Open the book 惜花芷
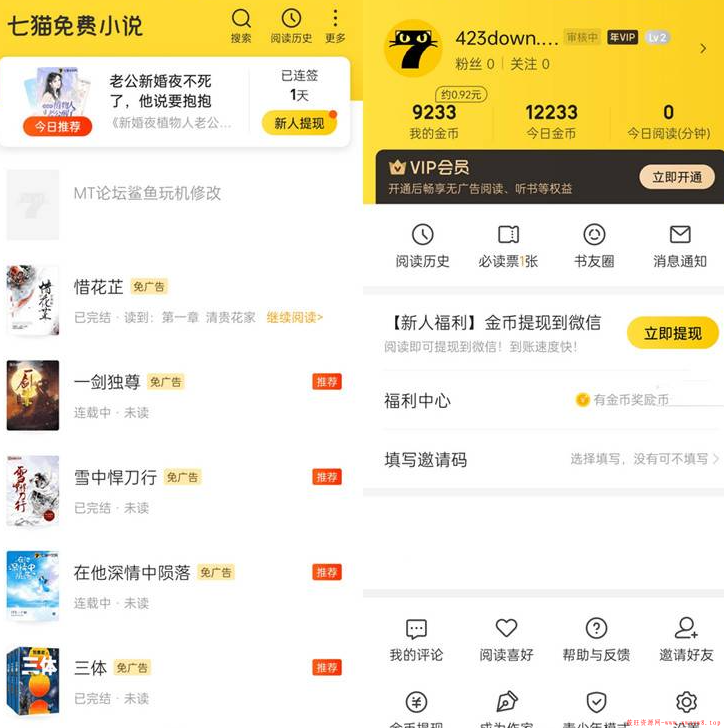This screenshot has width=724, height=728. coord(99,287)
